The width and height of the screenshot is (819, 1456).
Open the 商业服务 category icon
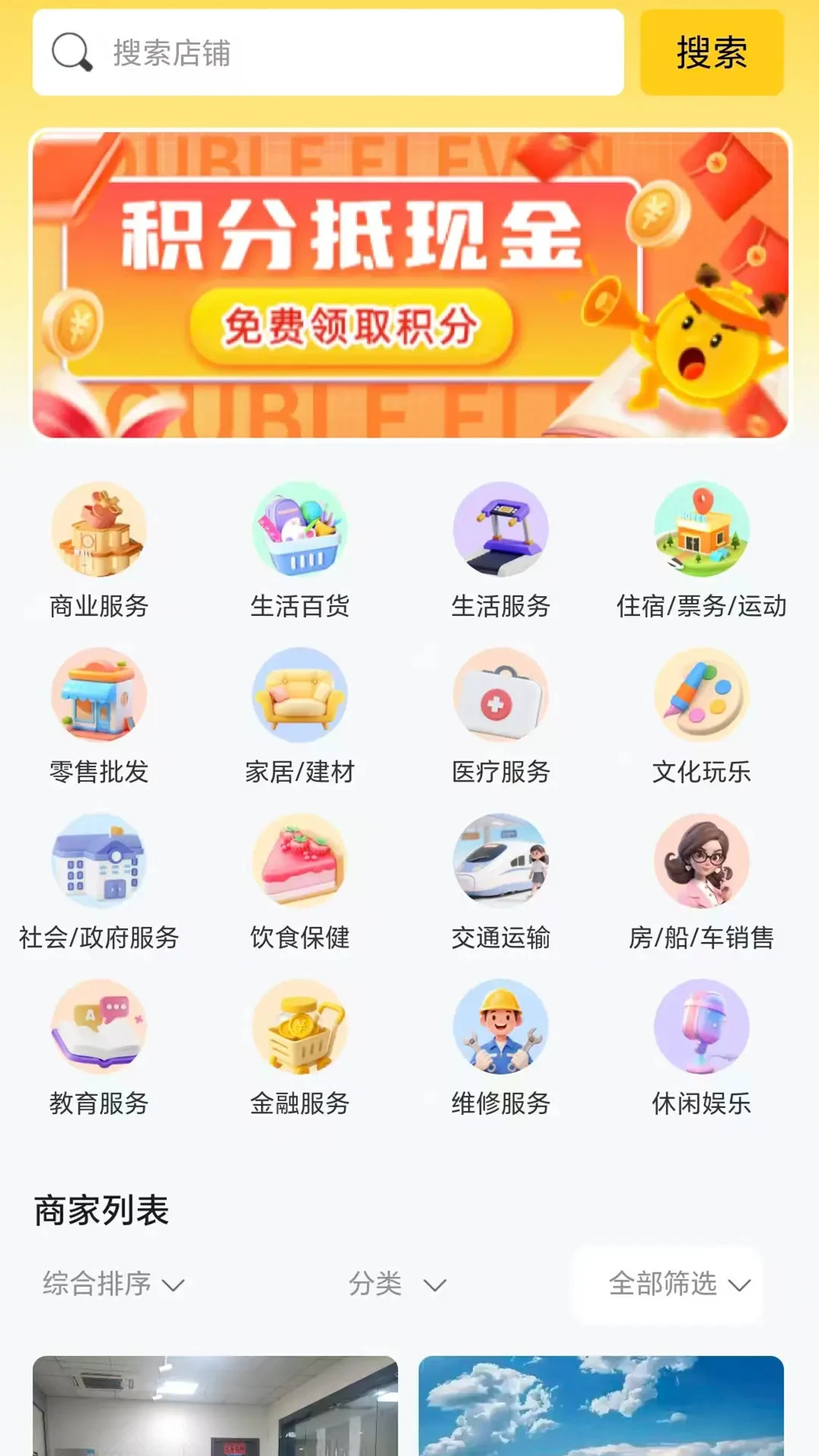pos(99,531)
